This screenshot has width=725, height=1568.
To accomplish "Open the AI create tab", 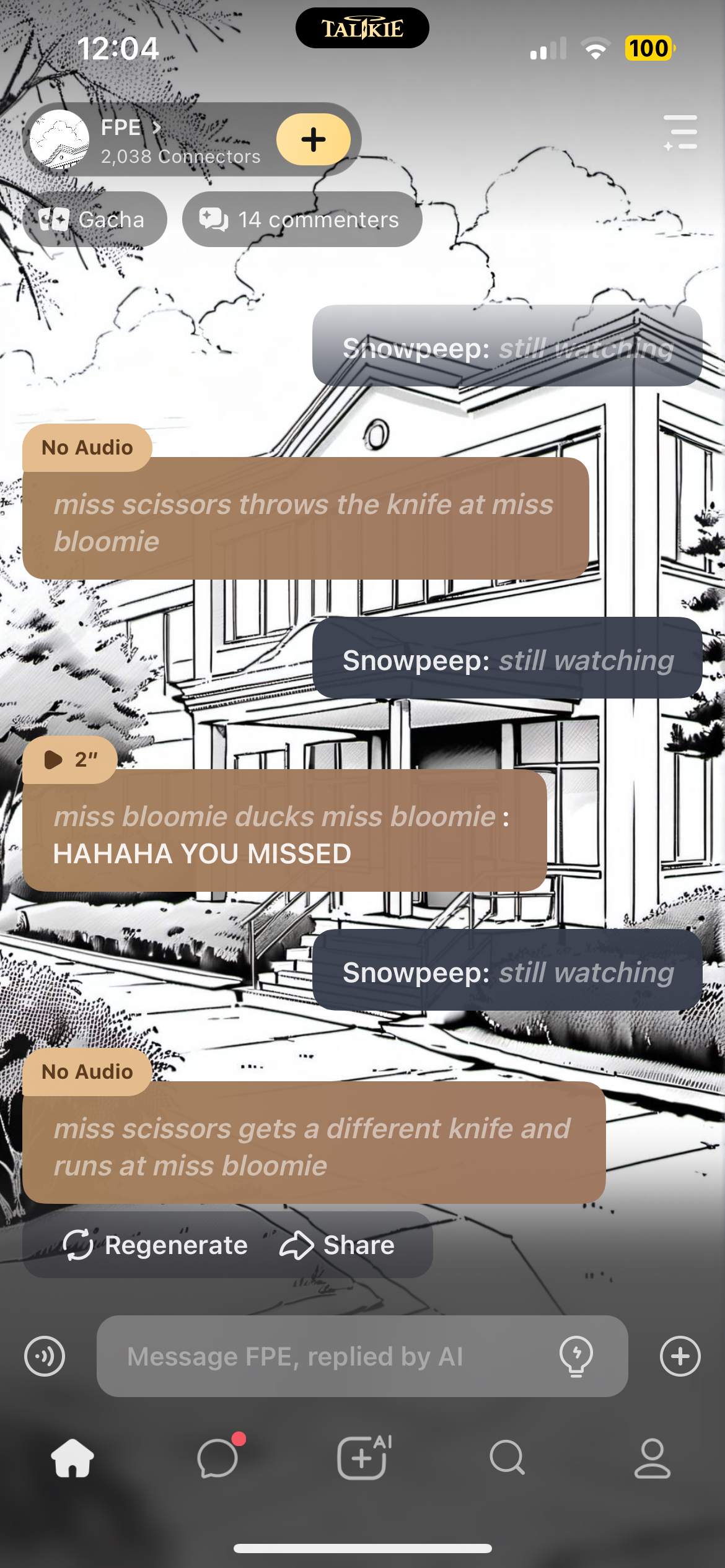I will [362, 1458].
